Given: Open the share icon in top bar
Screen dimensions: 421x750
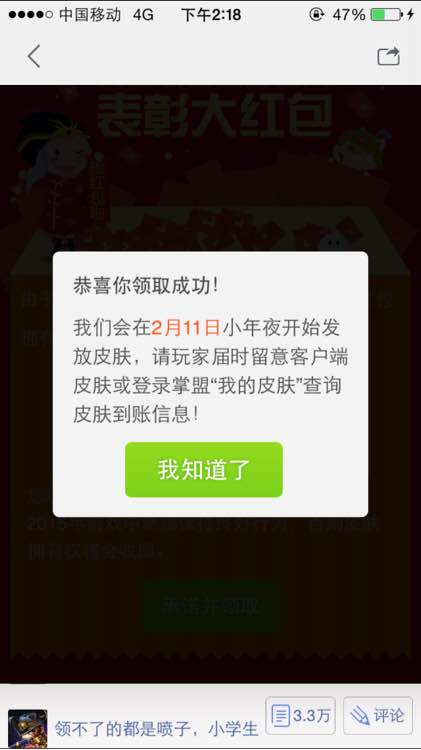Looking at the screenshot, I should (x=388, y=56).
